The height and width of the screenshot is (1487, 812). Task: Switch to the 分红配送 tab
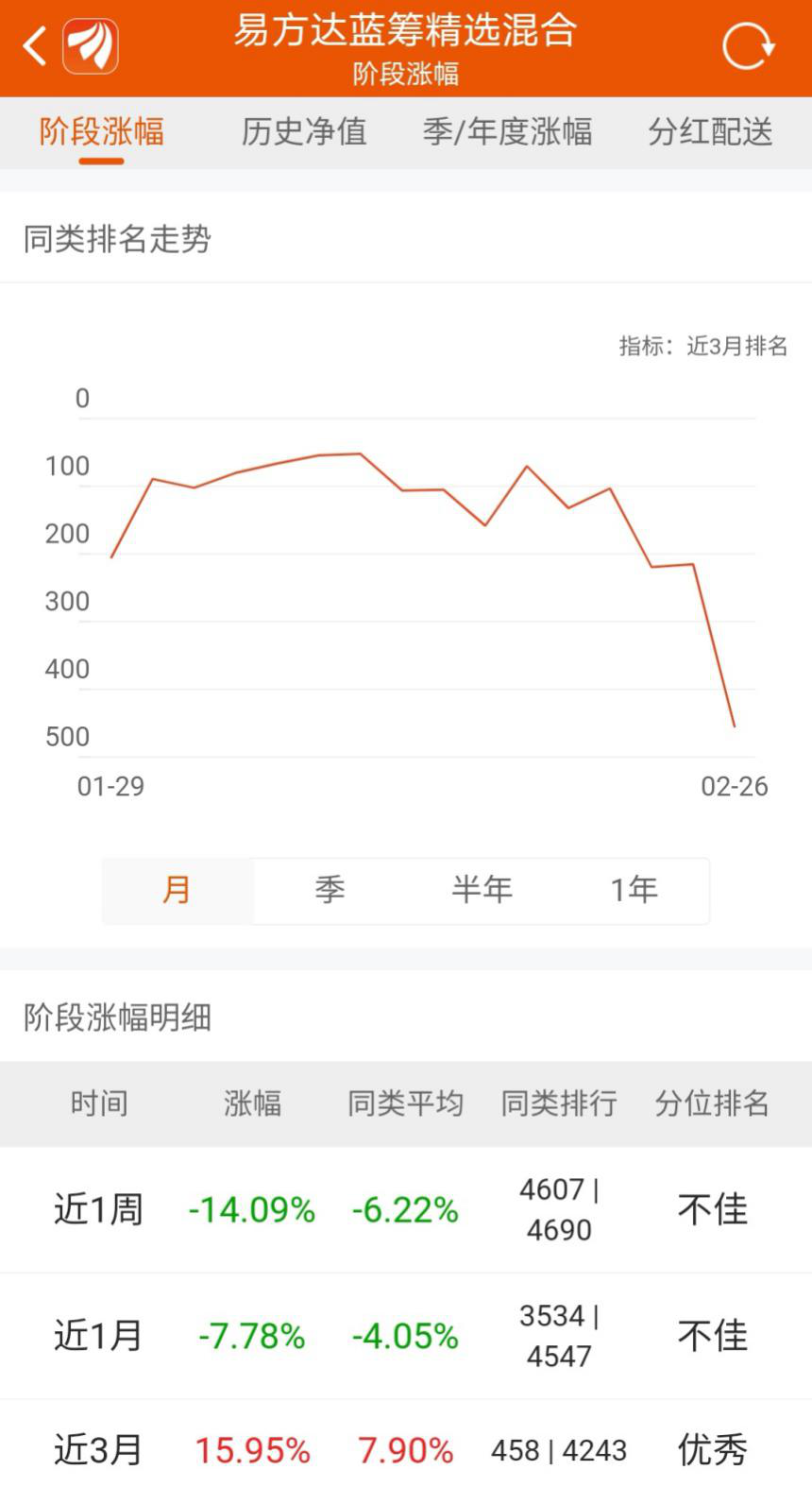[x=710, y=131]
